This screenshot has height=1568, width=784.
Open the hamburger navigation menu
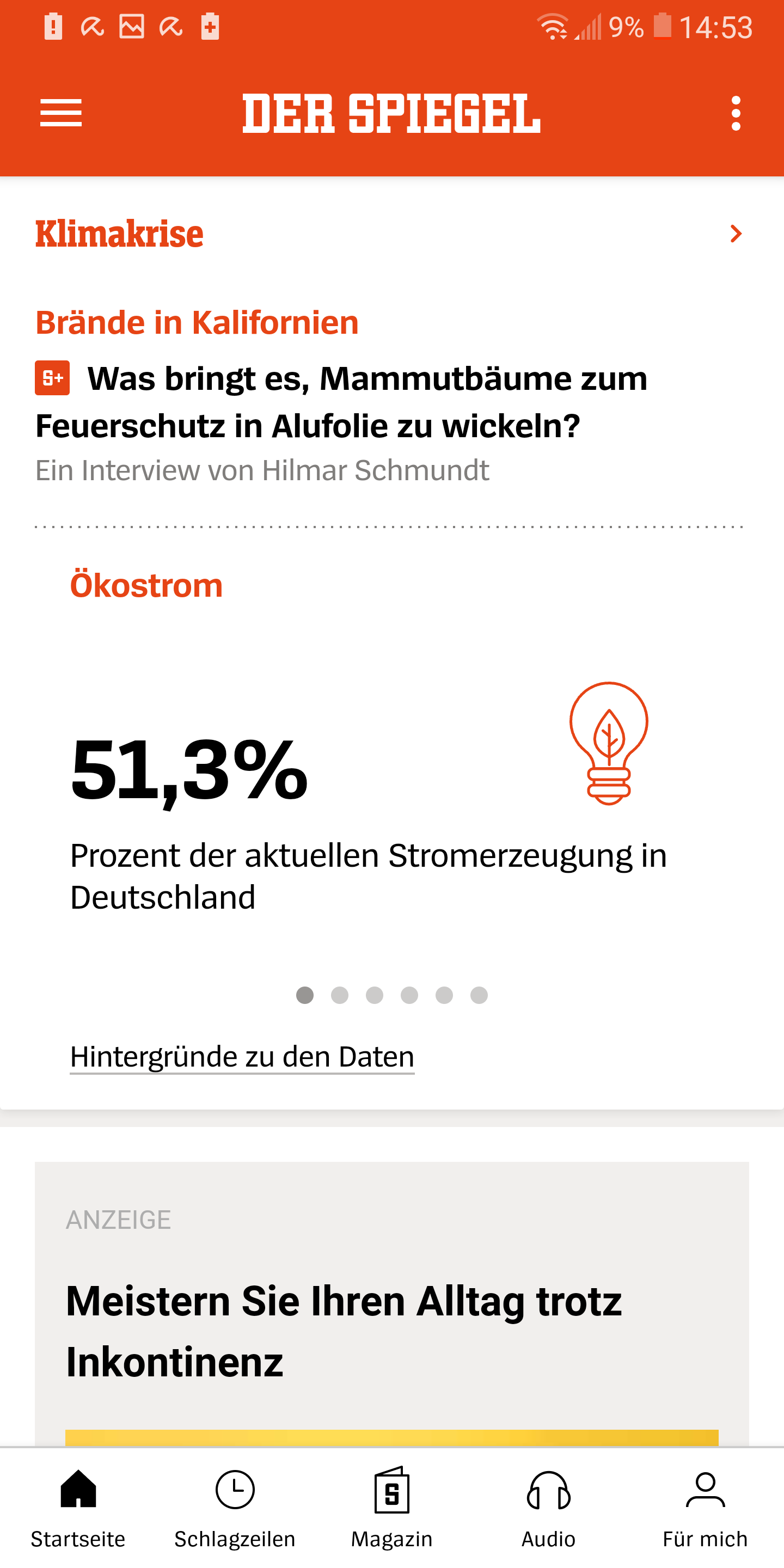click(61, 113)
